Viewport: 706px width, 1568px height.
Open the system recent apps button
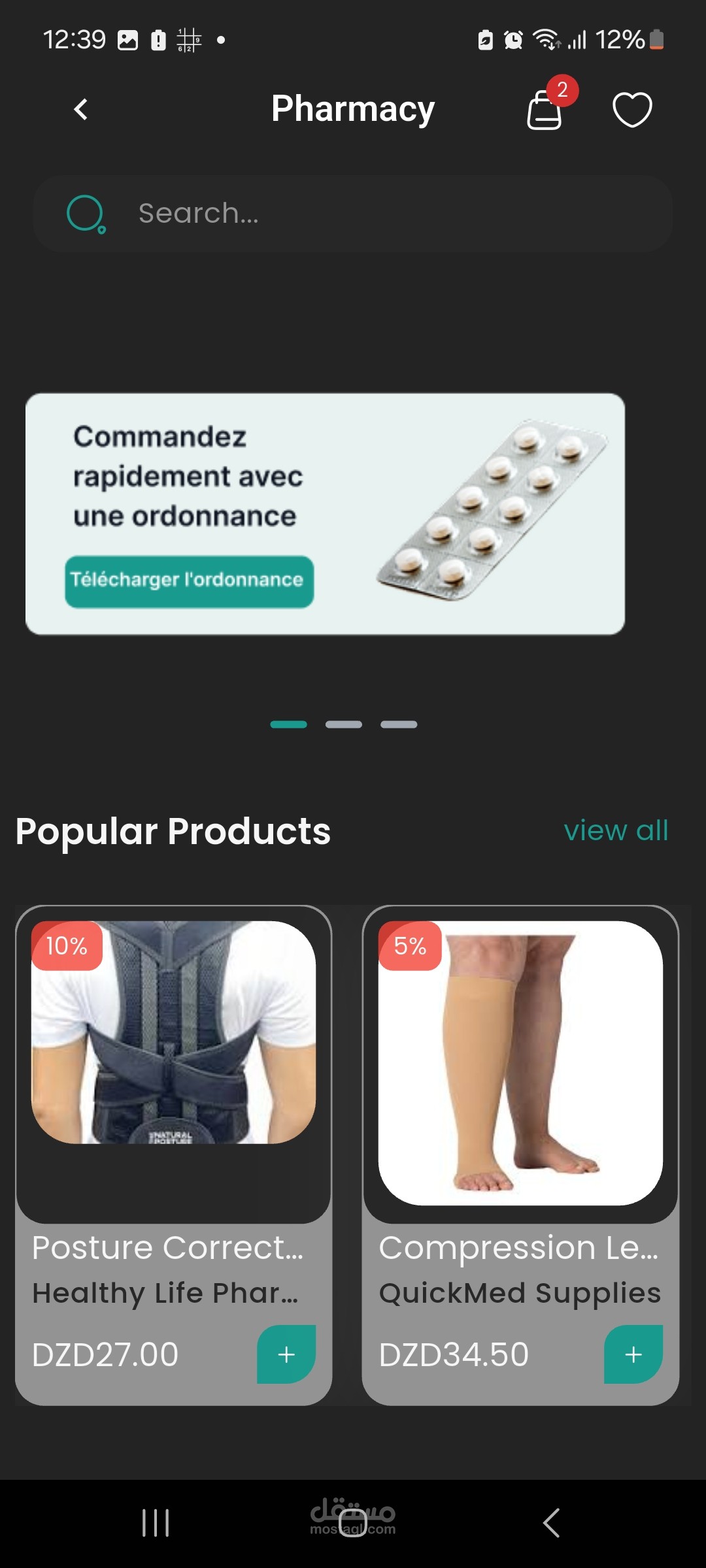tap(156, 1523)
